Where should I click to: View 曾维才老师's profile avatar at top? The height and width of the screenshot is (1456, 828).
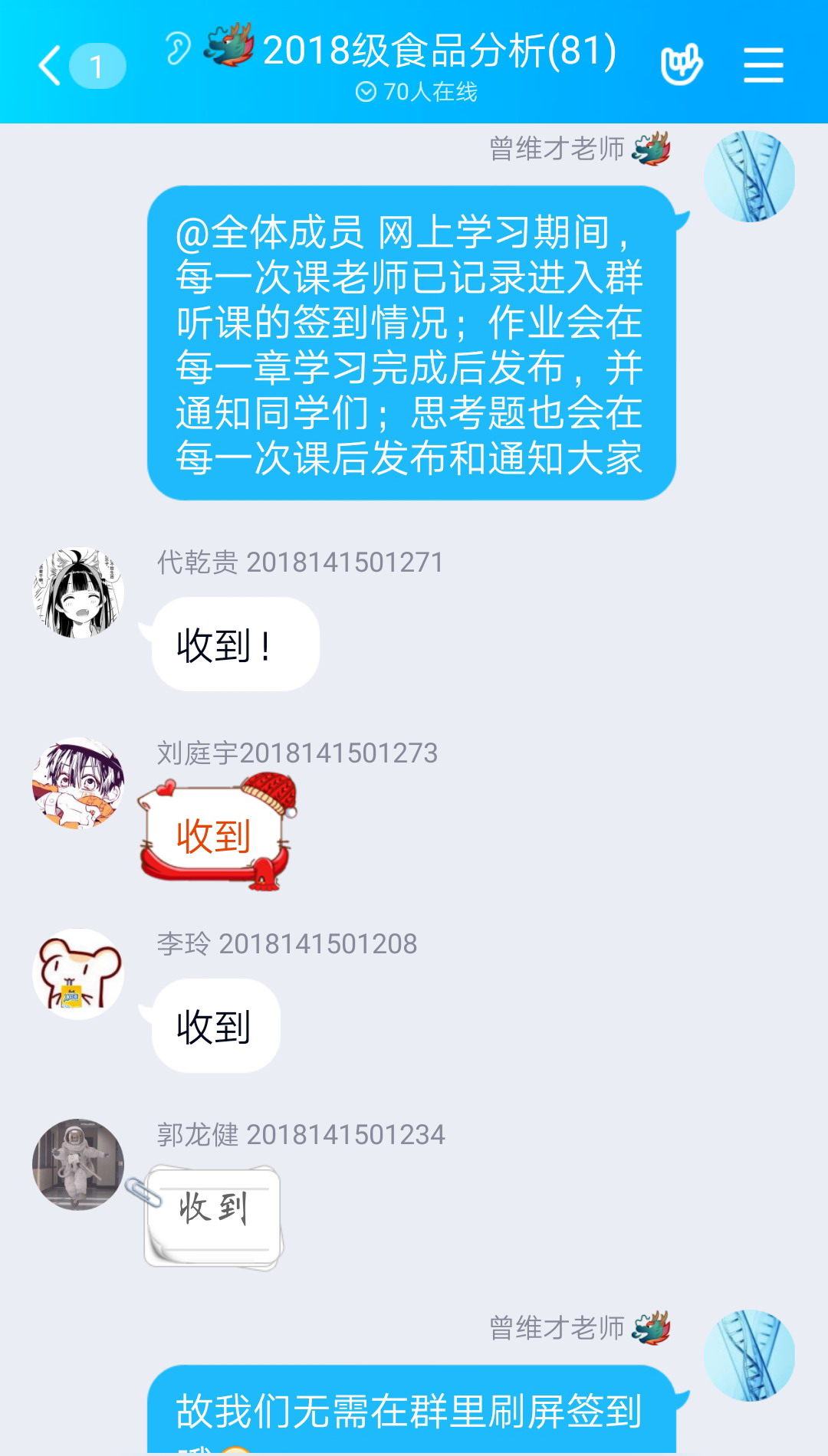coord(749,177)
